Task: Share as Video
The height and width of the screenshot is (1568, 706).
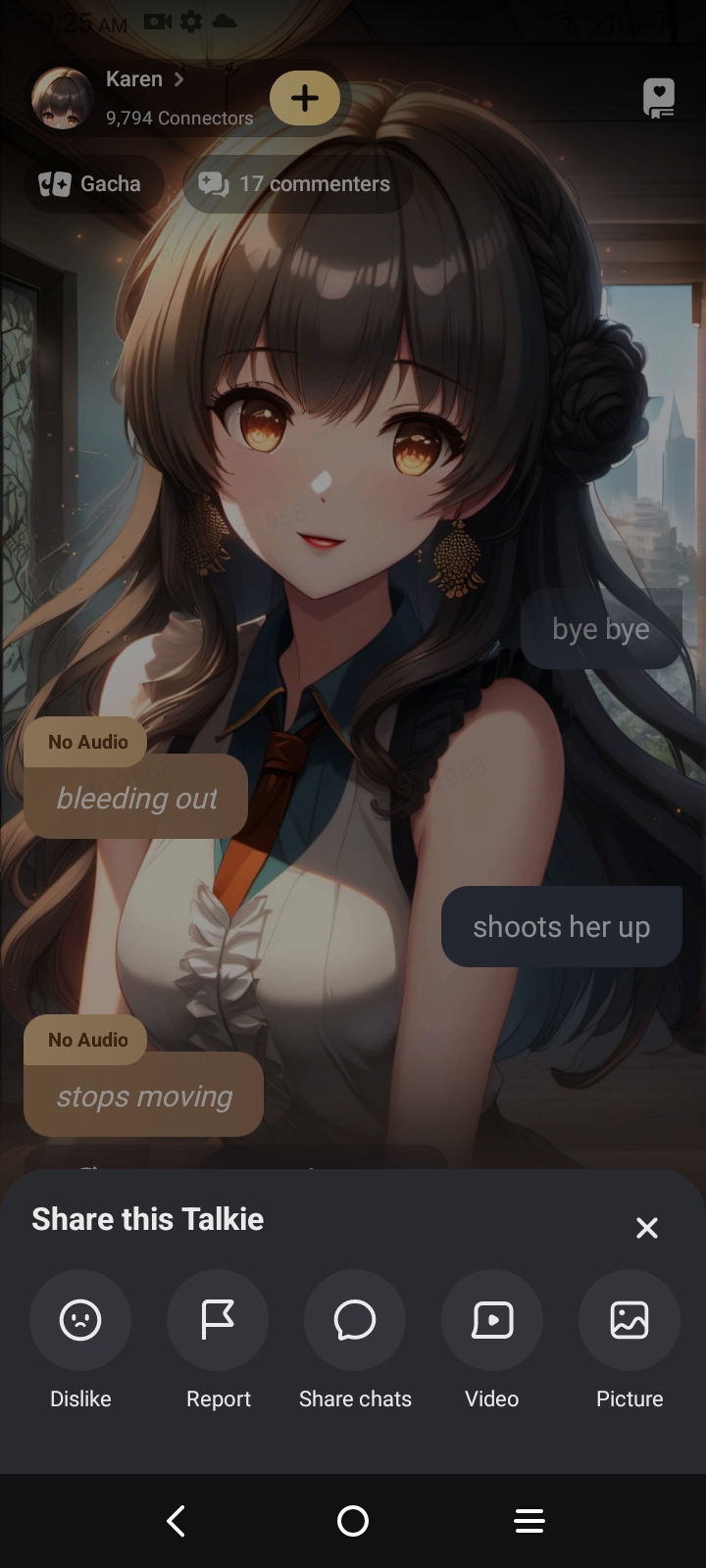Action: pos(492,1320)
